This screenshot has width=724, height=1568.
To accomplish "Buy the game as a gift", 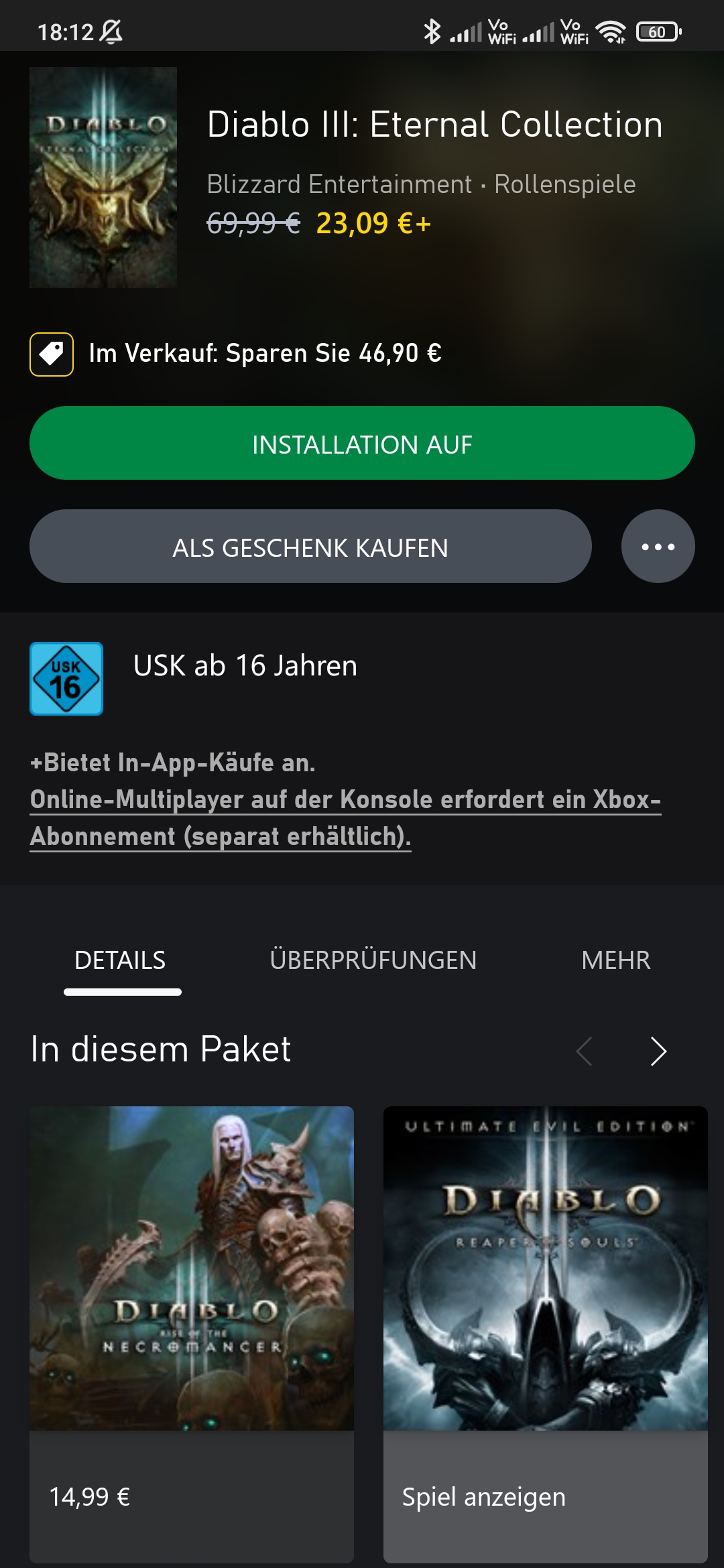I will [310, 547].
